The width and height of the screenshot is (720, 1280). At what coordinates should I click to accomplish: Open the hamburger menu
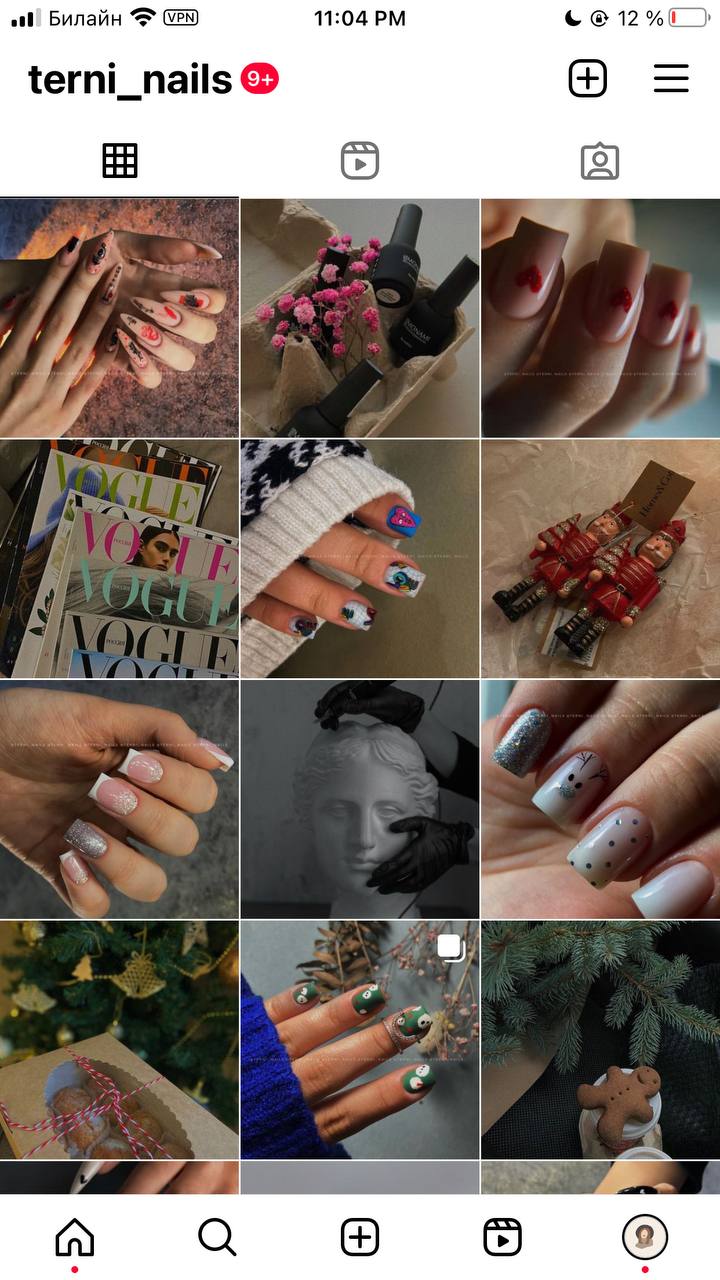(671, 79)
